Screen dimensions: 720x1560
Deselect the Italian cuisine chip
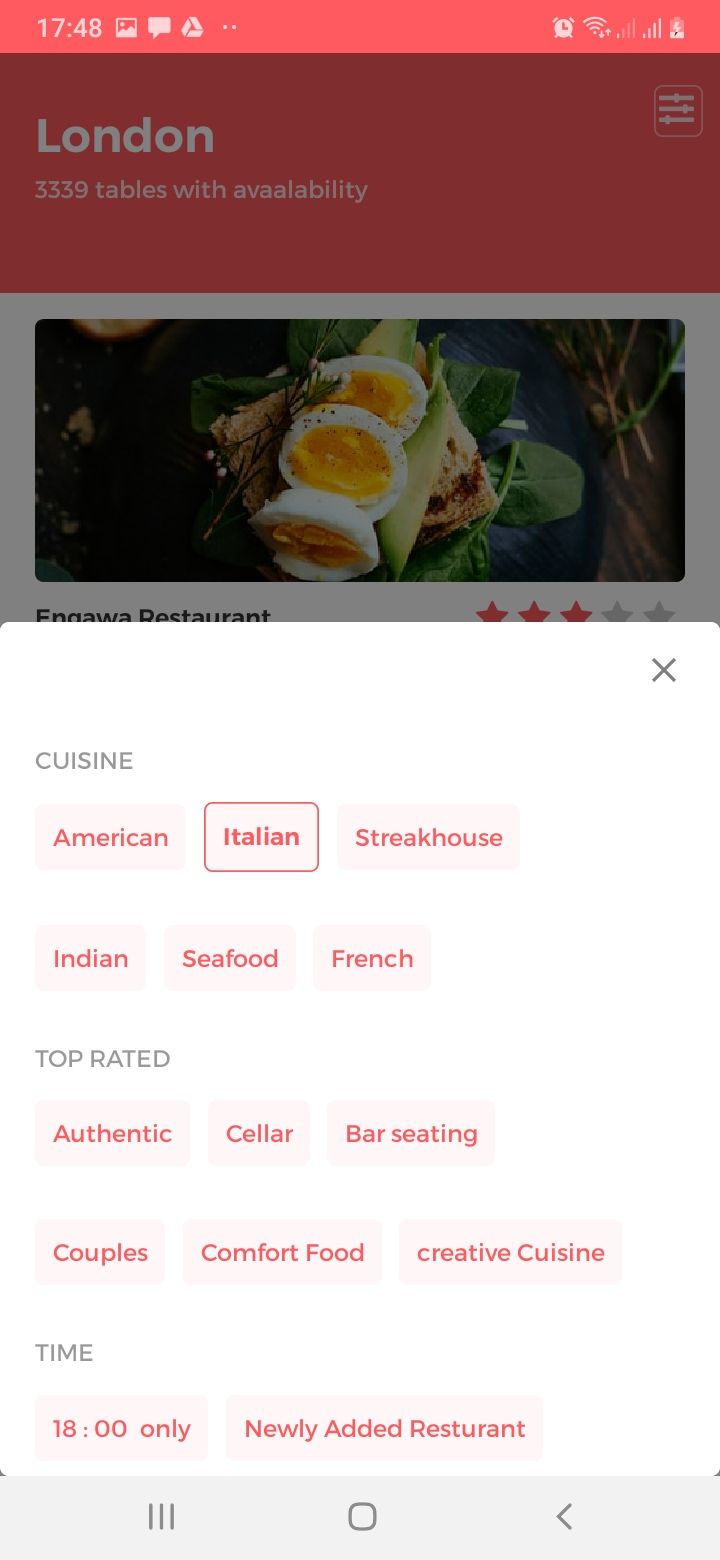click(261, 837)
